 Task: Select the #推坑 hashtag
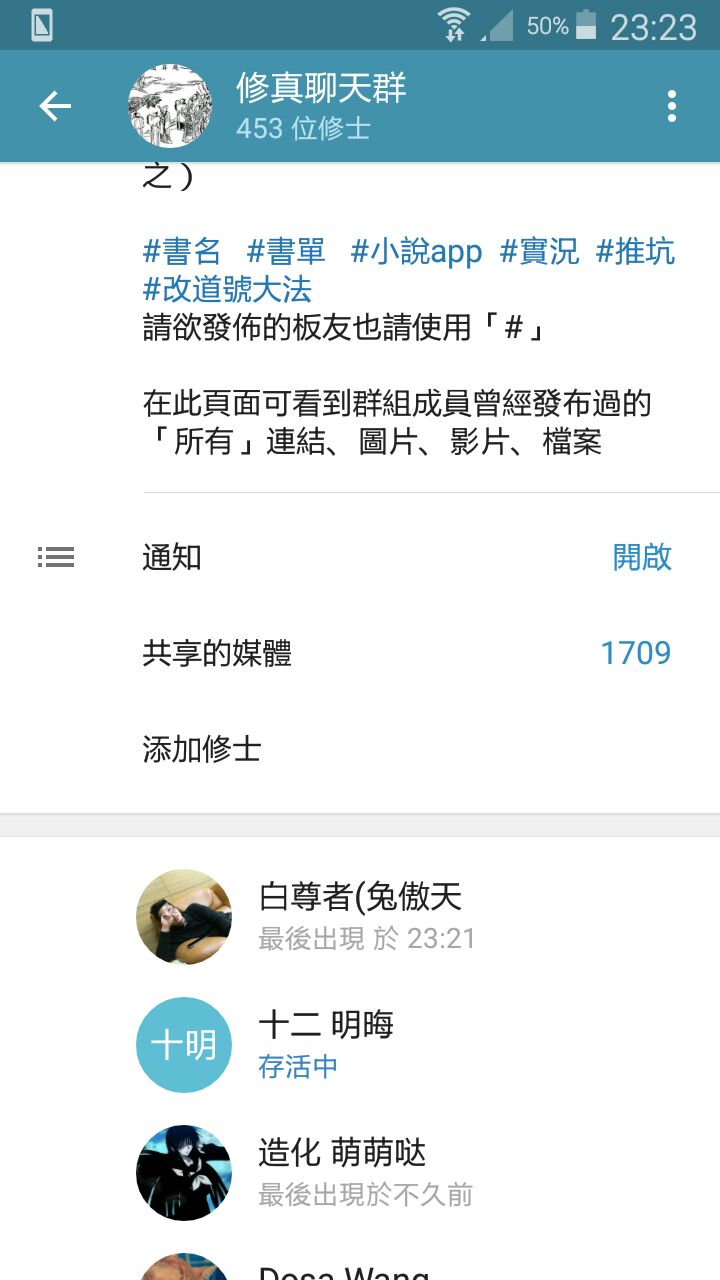coord(635,251)
